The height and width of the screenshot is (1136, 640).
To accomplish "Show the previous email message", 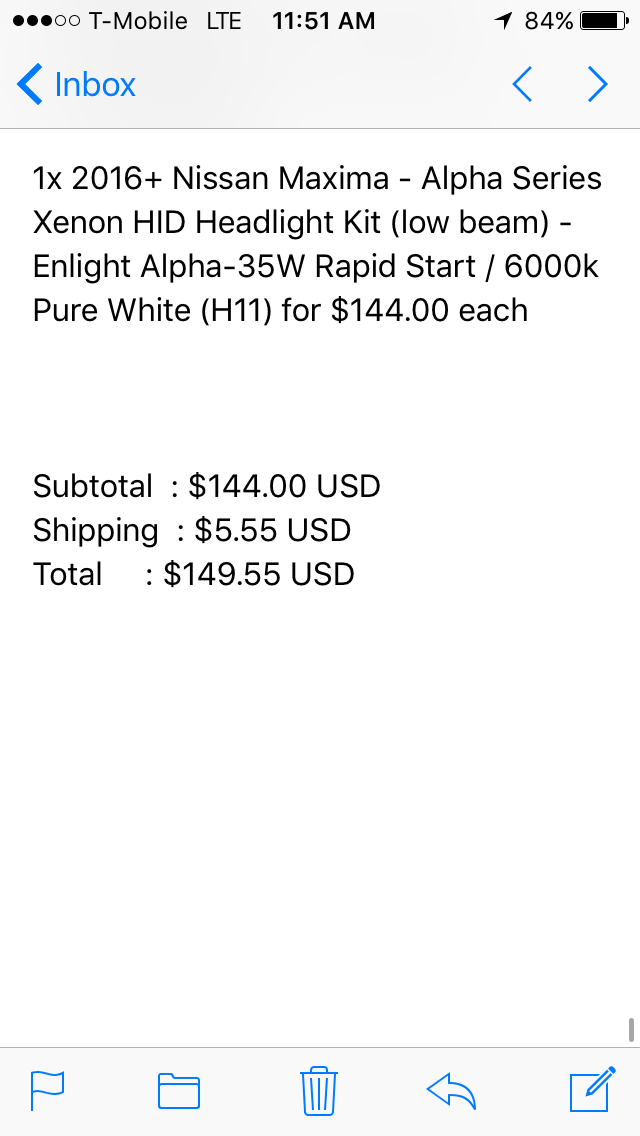I will tap(522, 85).
